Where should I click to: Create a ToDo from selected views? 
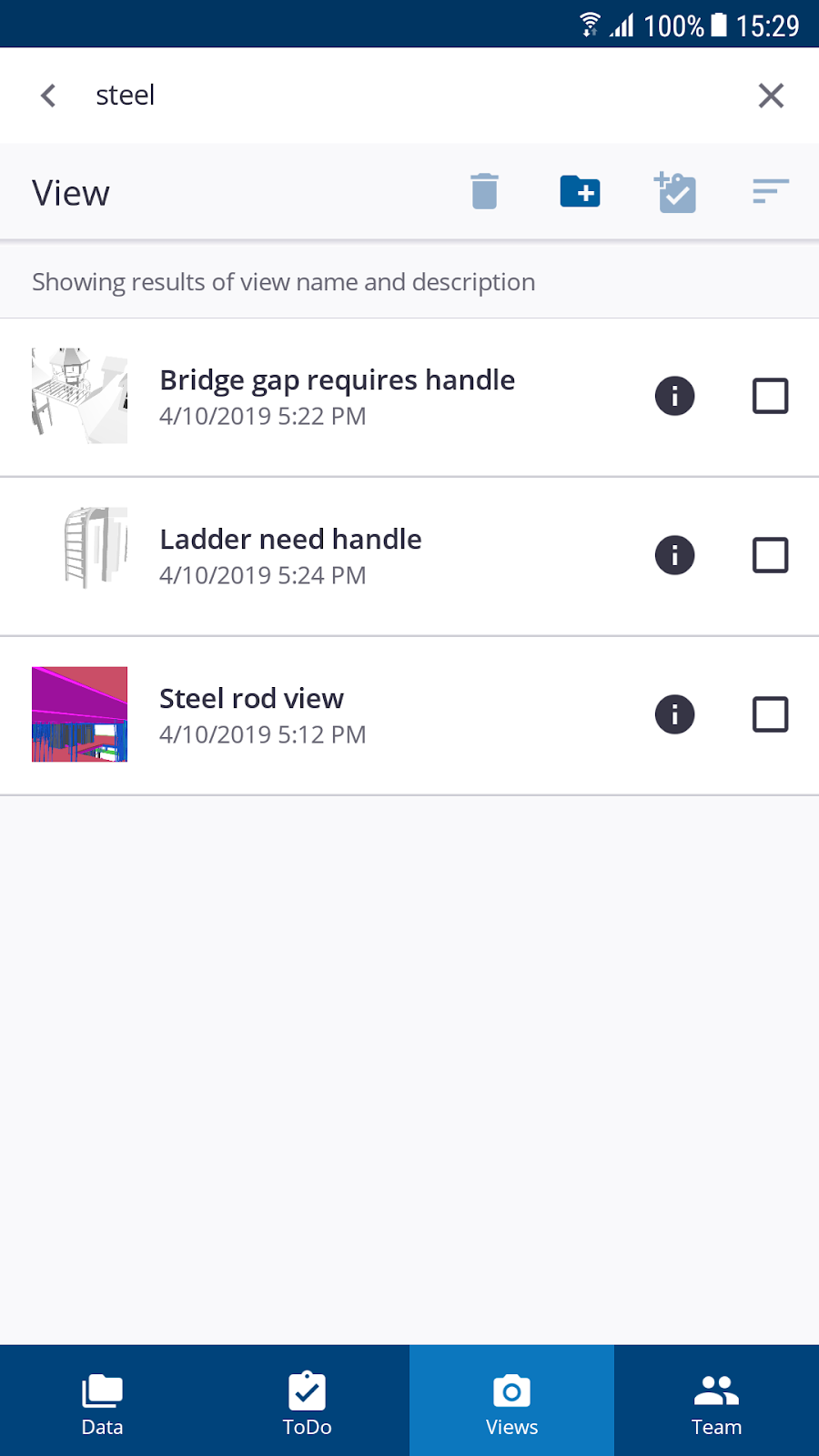pos(675,192)
